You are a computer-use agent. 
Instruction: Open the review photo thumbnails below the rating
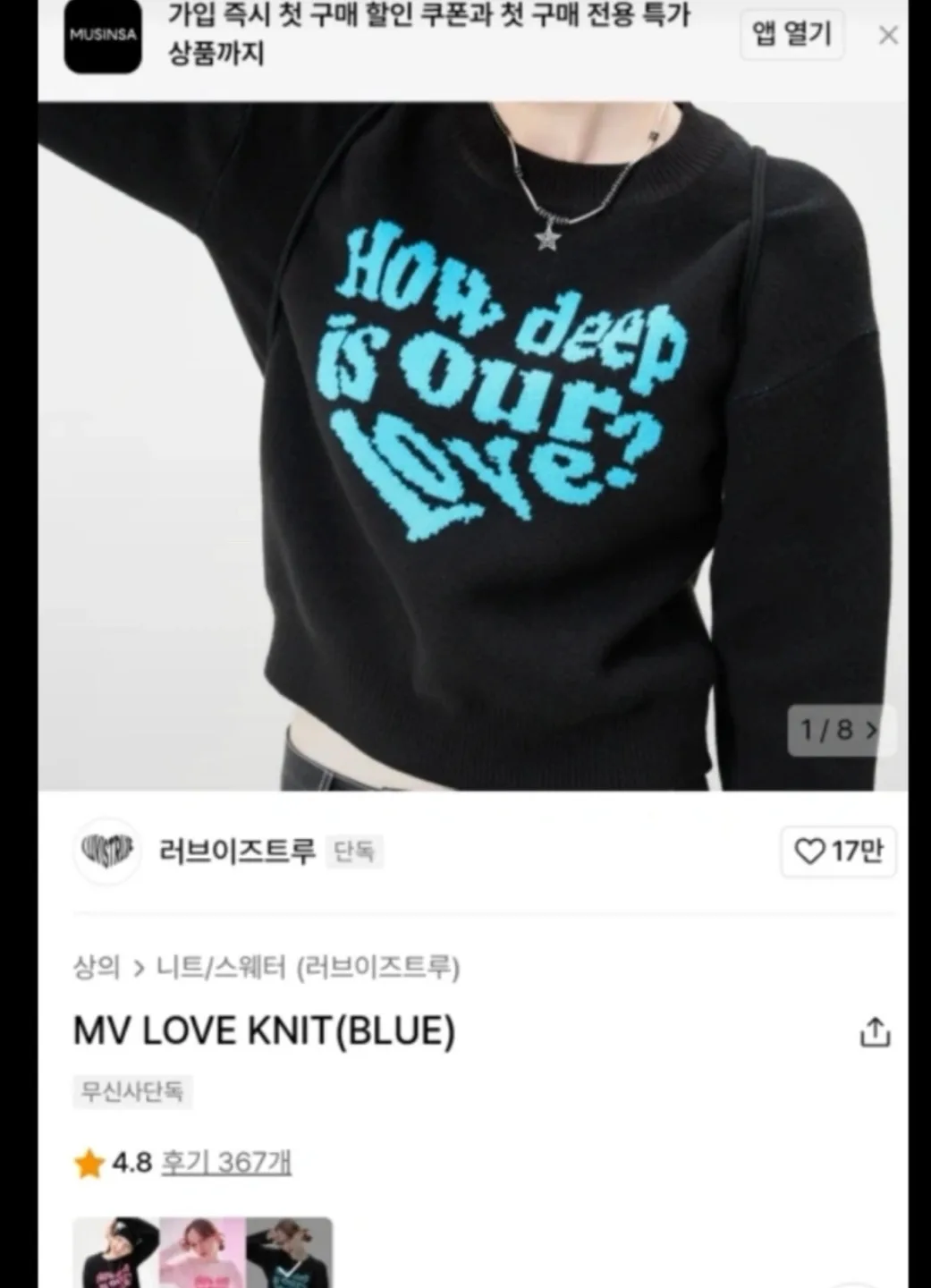click(202, 1252)
